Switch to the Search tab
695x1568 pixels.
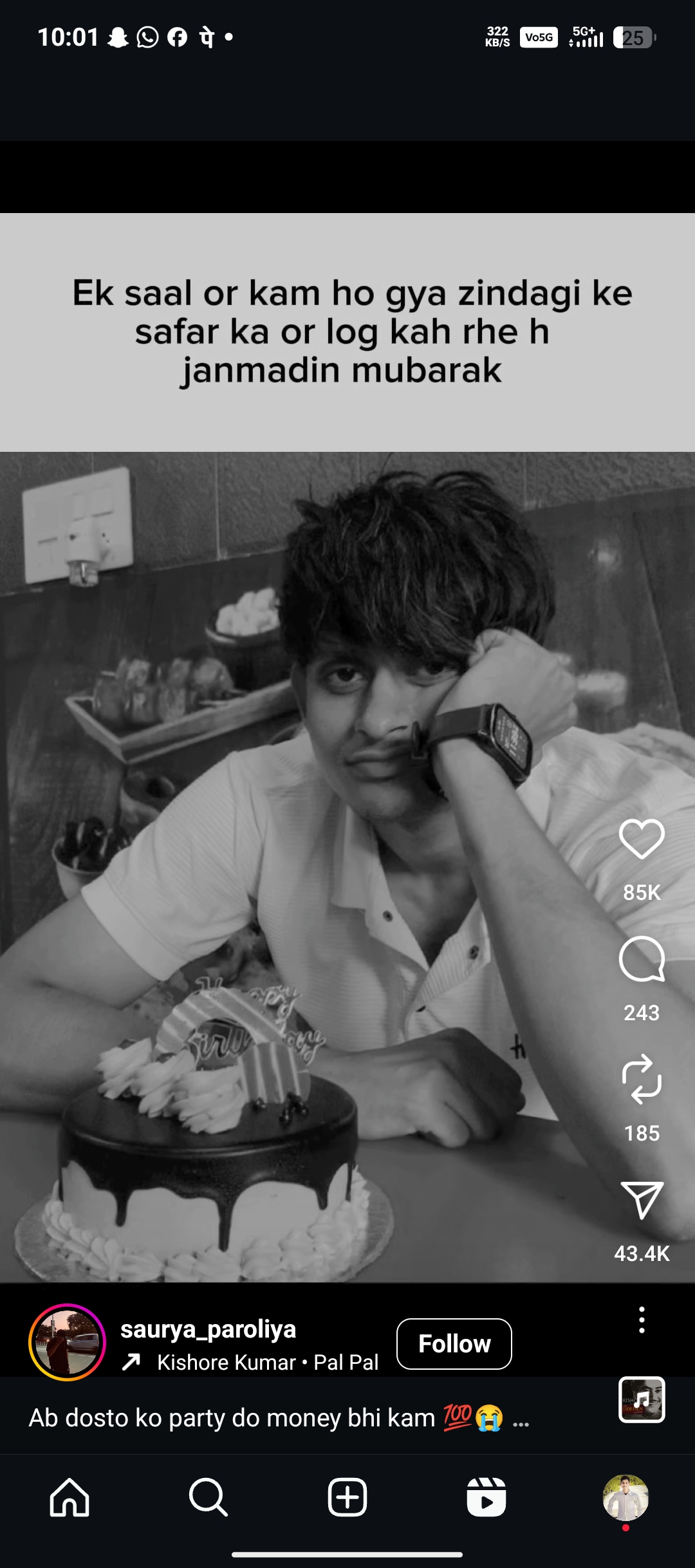coord(208,1497)
